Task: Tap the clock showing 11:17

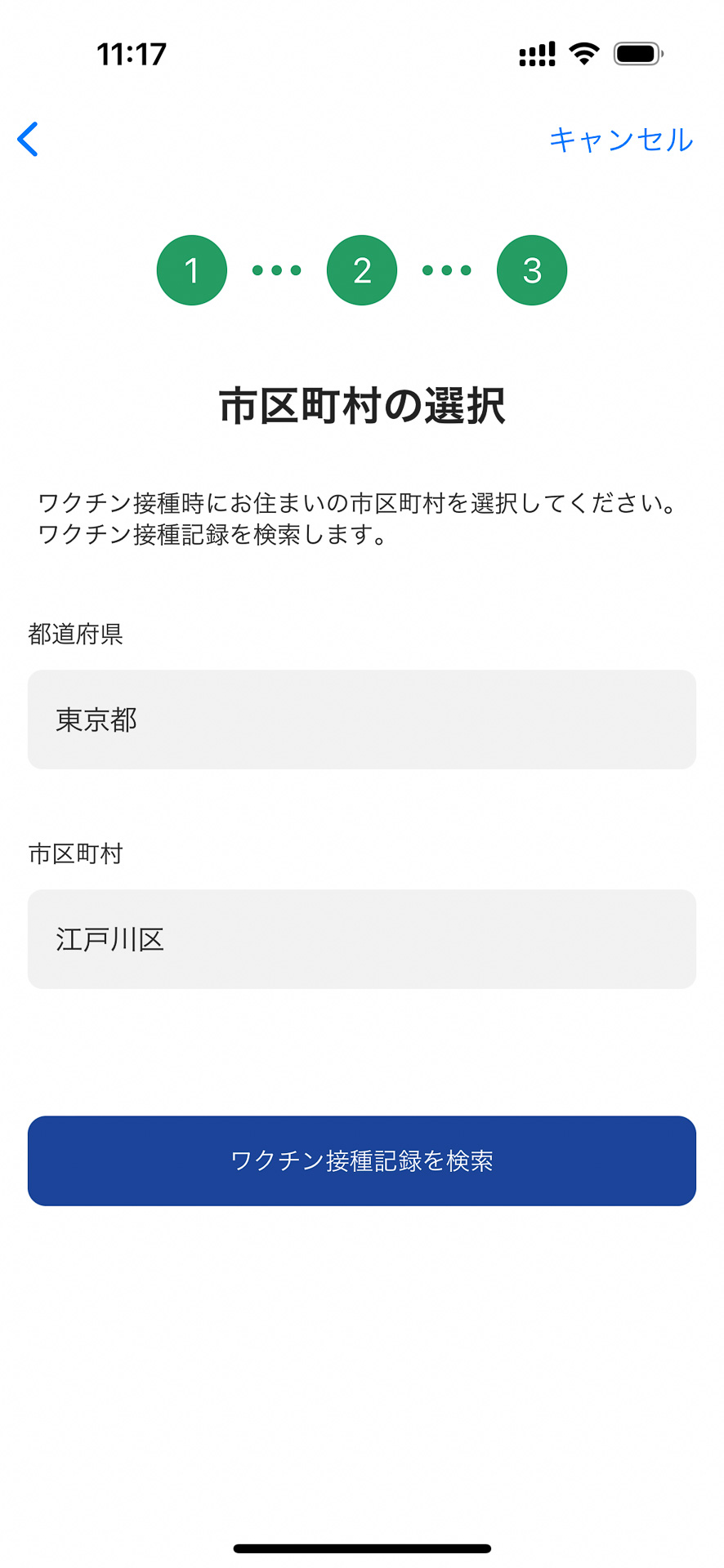Action: (x=131, y=52)
